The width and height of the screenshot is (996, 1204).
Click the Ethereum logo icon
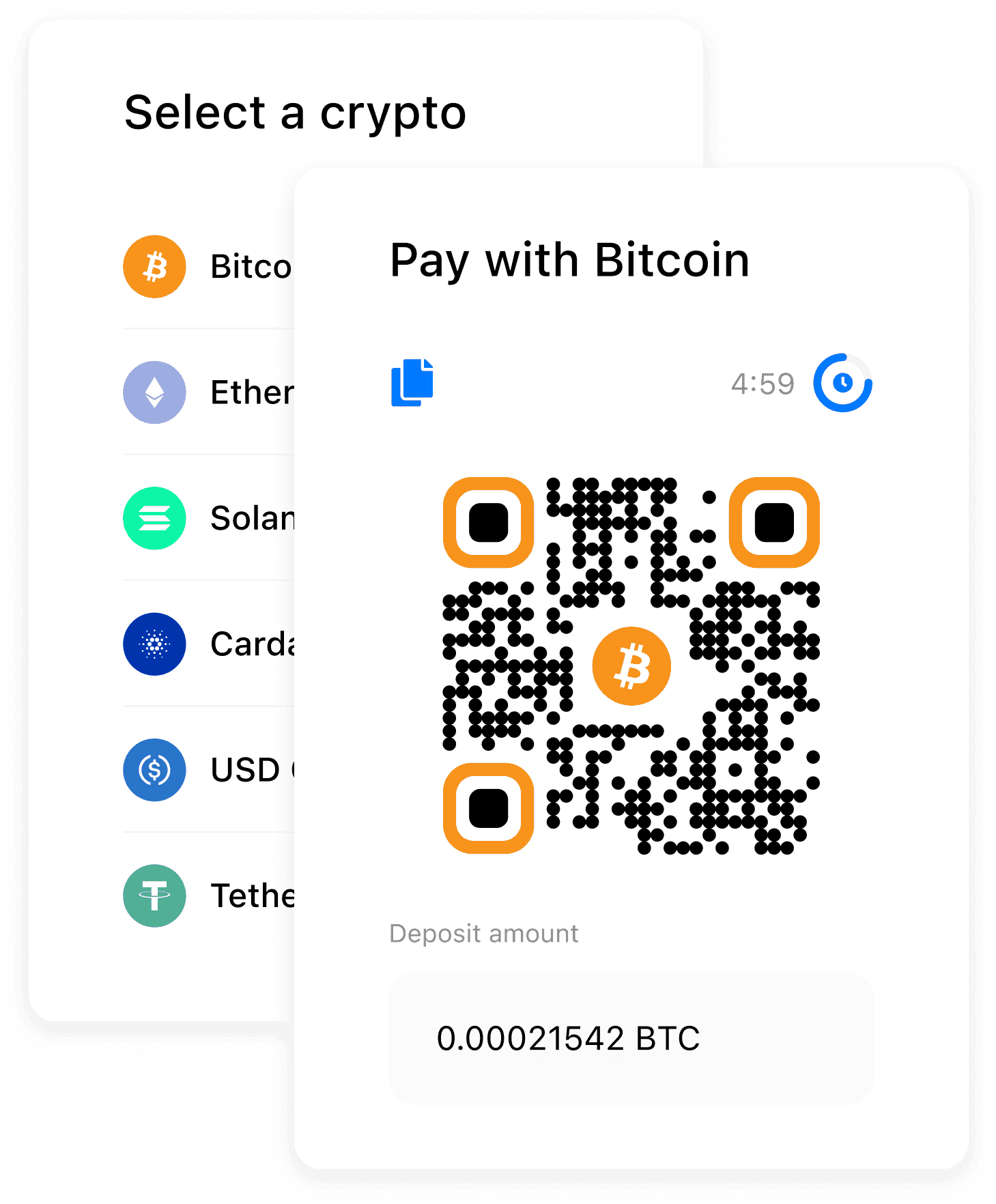click(154, 392)
